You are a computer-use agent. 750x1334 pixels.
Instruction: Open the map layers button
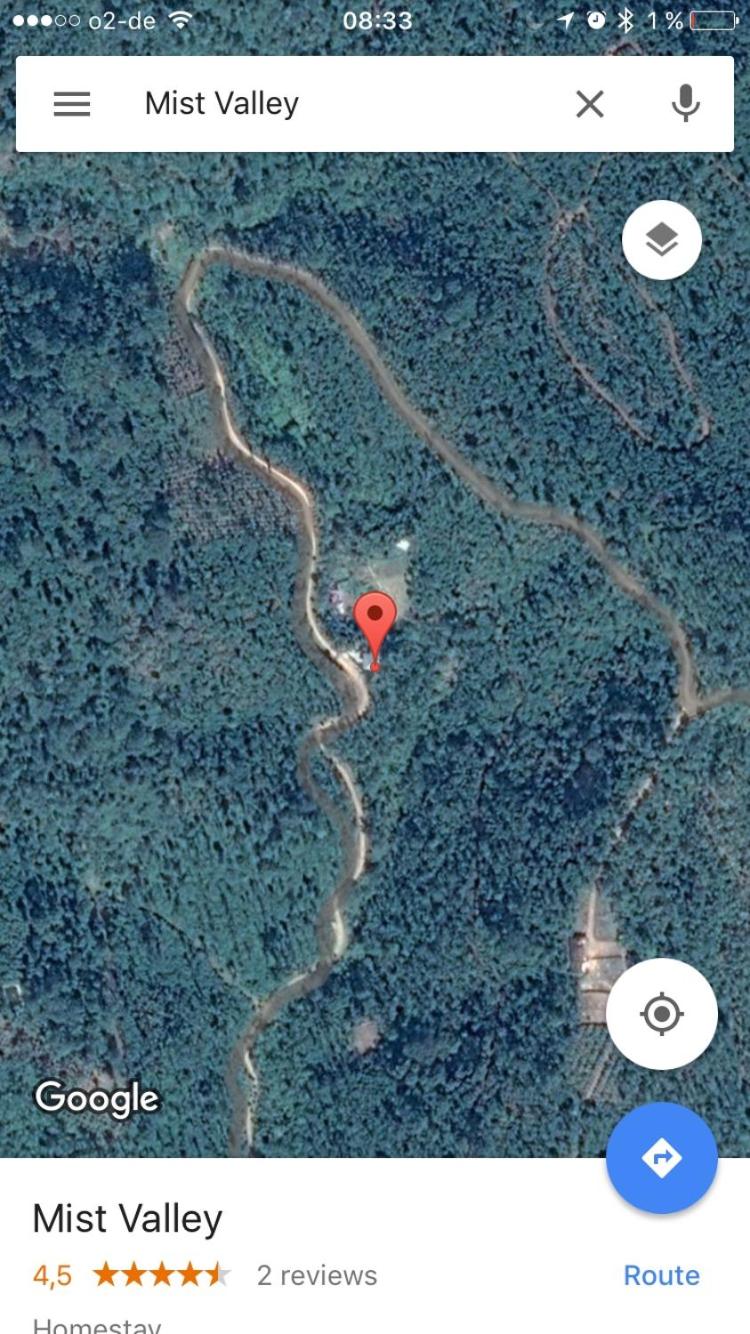pyautogui.click(x=662, y=240)
